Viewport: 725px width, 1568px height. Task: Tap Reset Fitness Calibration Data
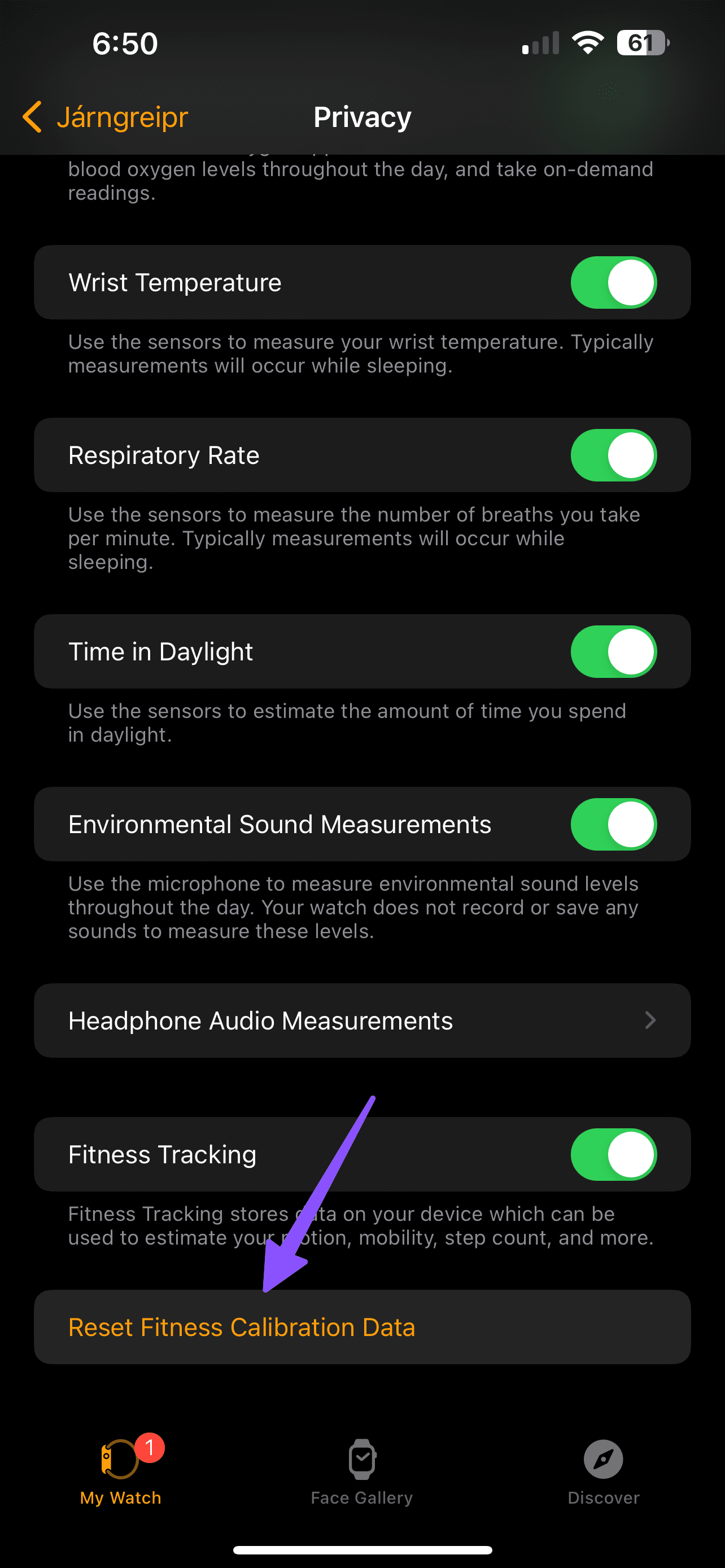click(241, 1328)
